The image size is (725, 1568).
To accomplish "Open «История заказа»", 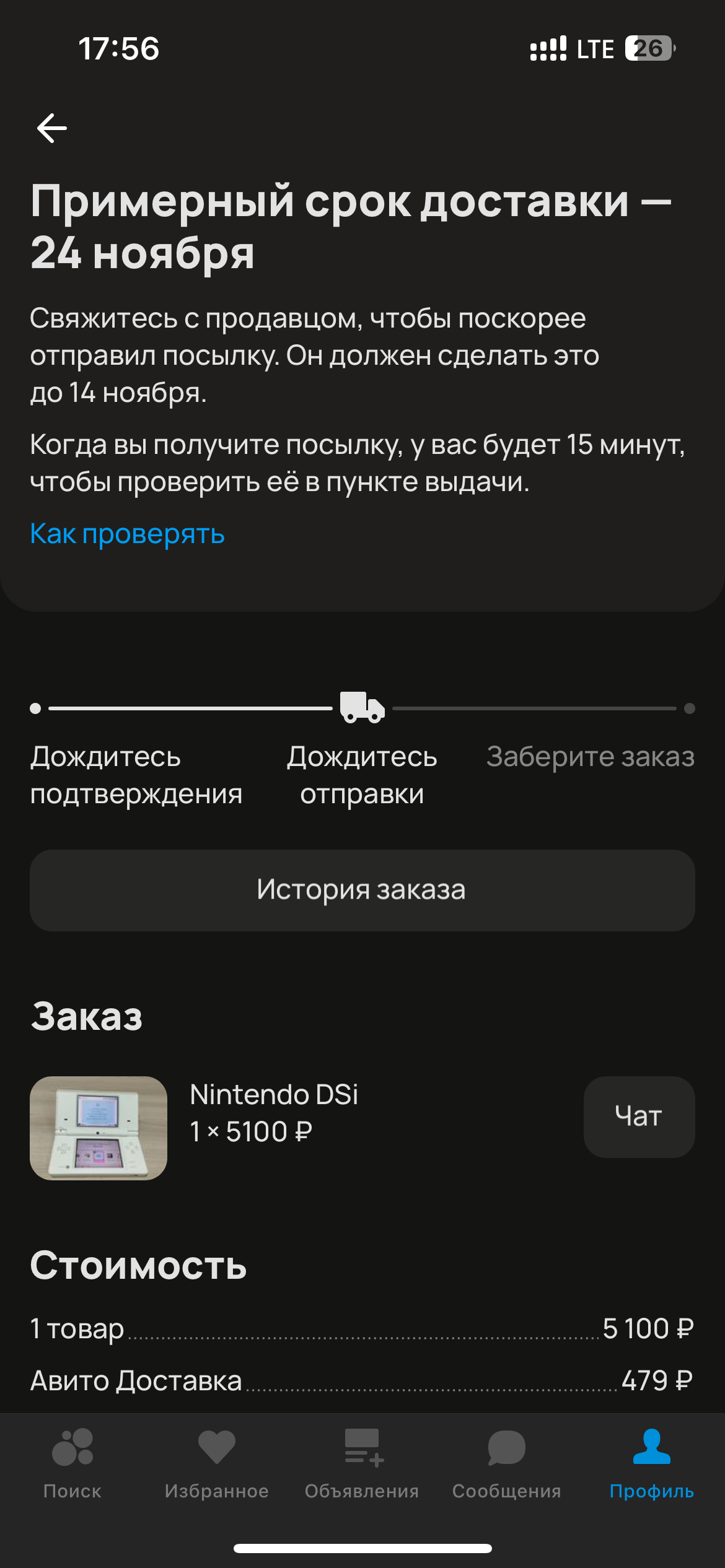I will tap(362, 890).
